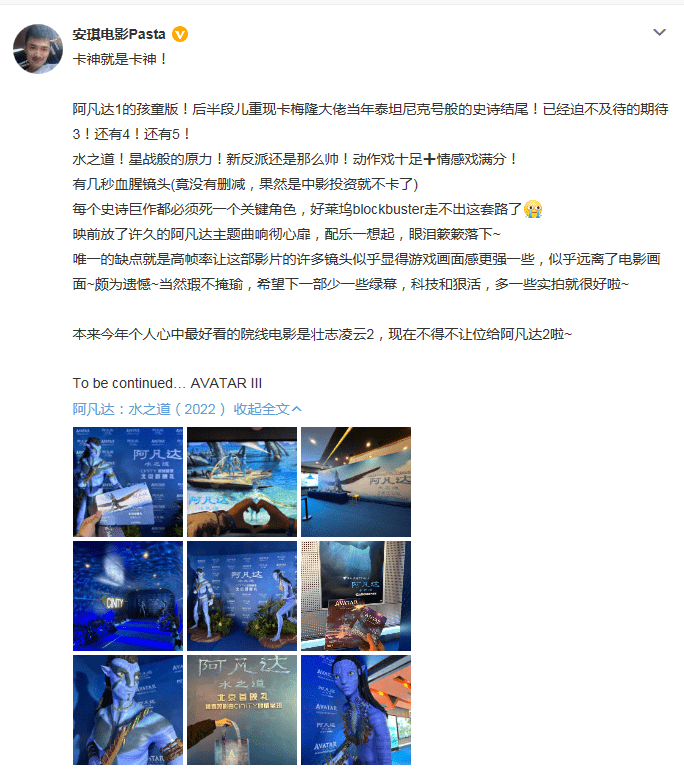Open the photo of the held Avatar booklets
The width and height of the screenshot is (684, 775).
[x=356, y=595]
